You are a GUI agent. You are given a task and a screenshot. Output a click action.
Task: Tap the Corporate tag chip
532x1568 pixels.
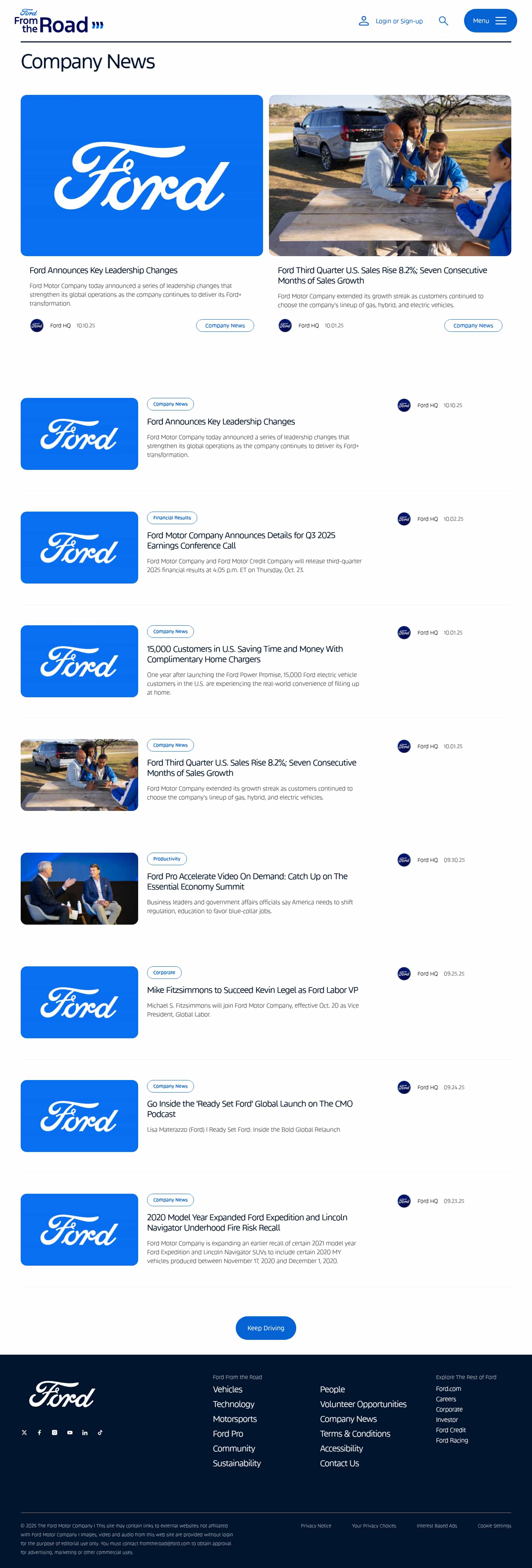click(x=164, y=973)
